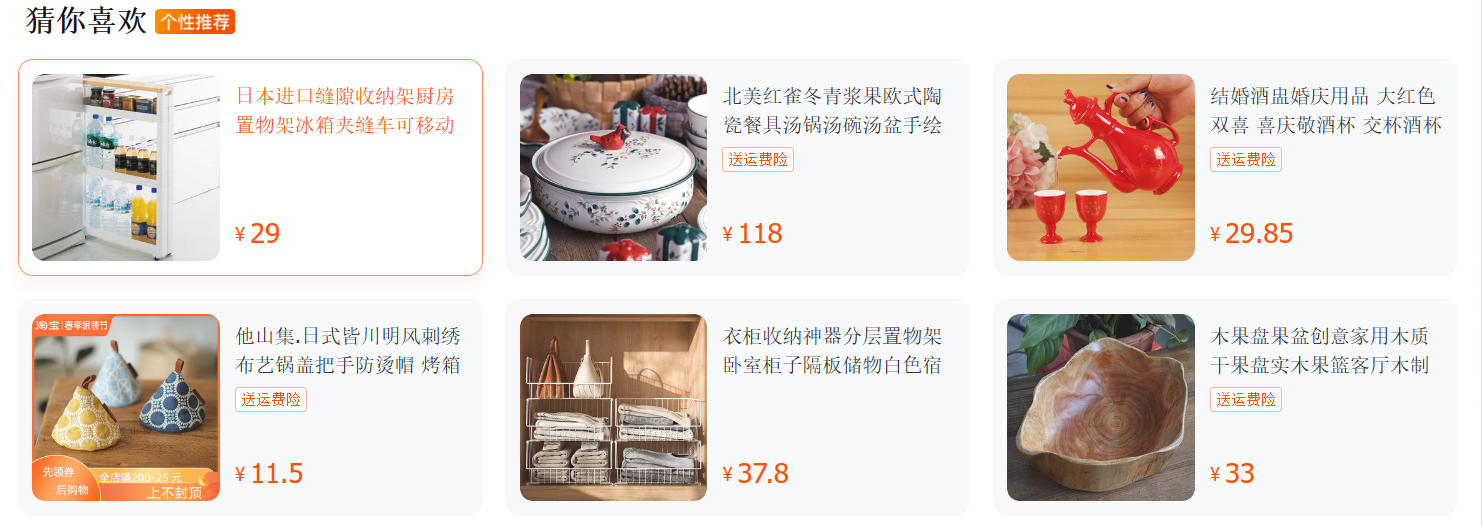
Task: View the 木果盘果盆 wooden bowl item
Action: [1319, 350]
